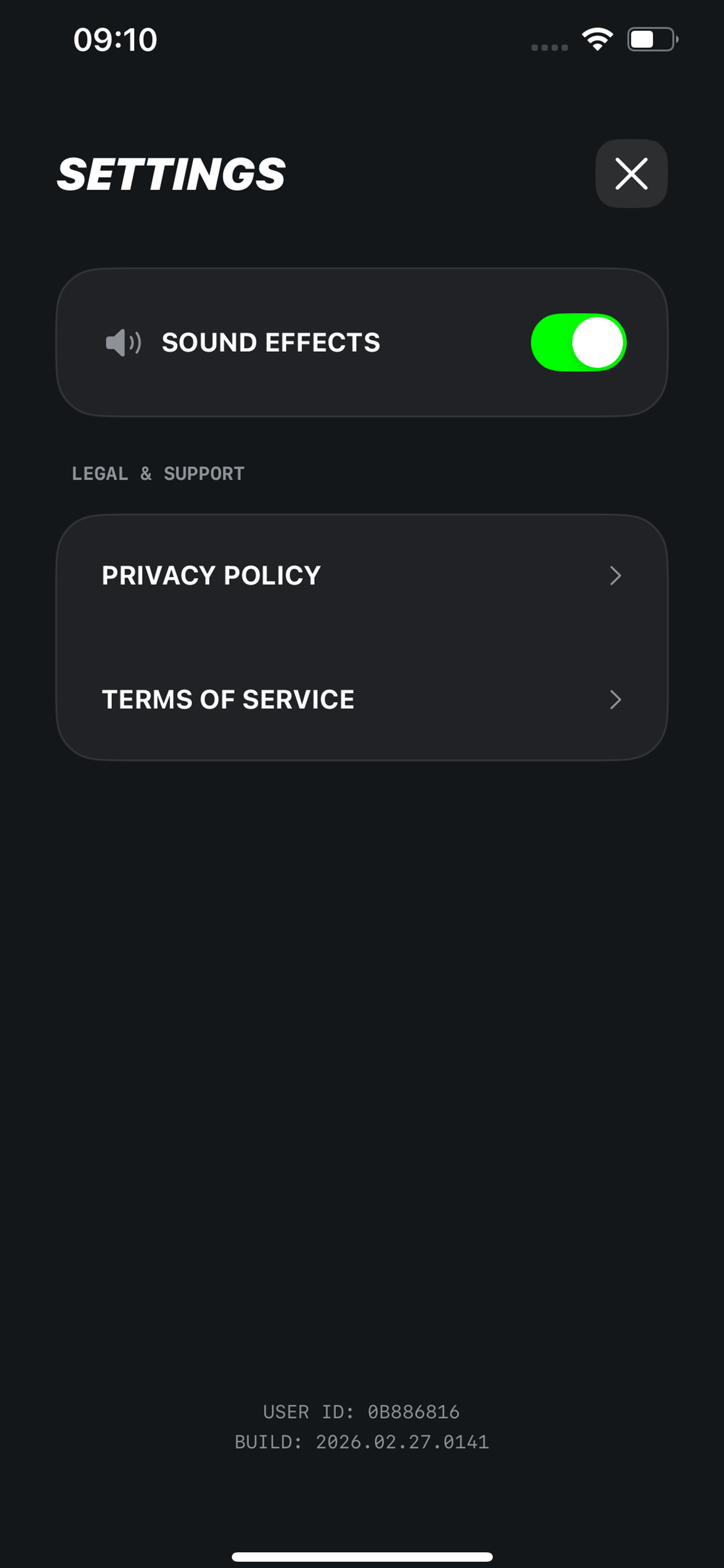Open Terms of Service
The width and height of the screenshot is (724, 1568).
361,699
